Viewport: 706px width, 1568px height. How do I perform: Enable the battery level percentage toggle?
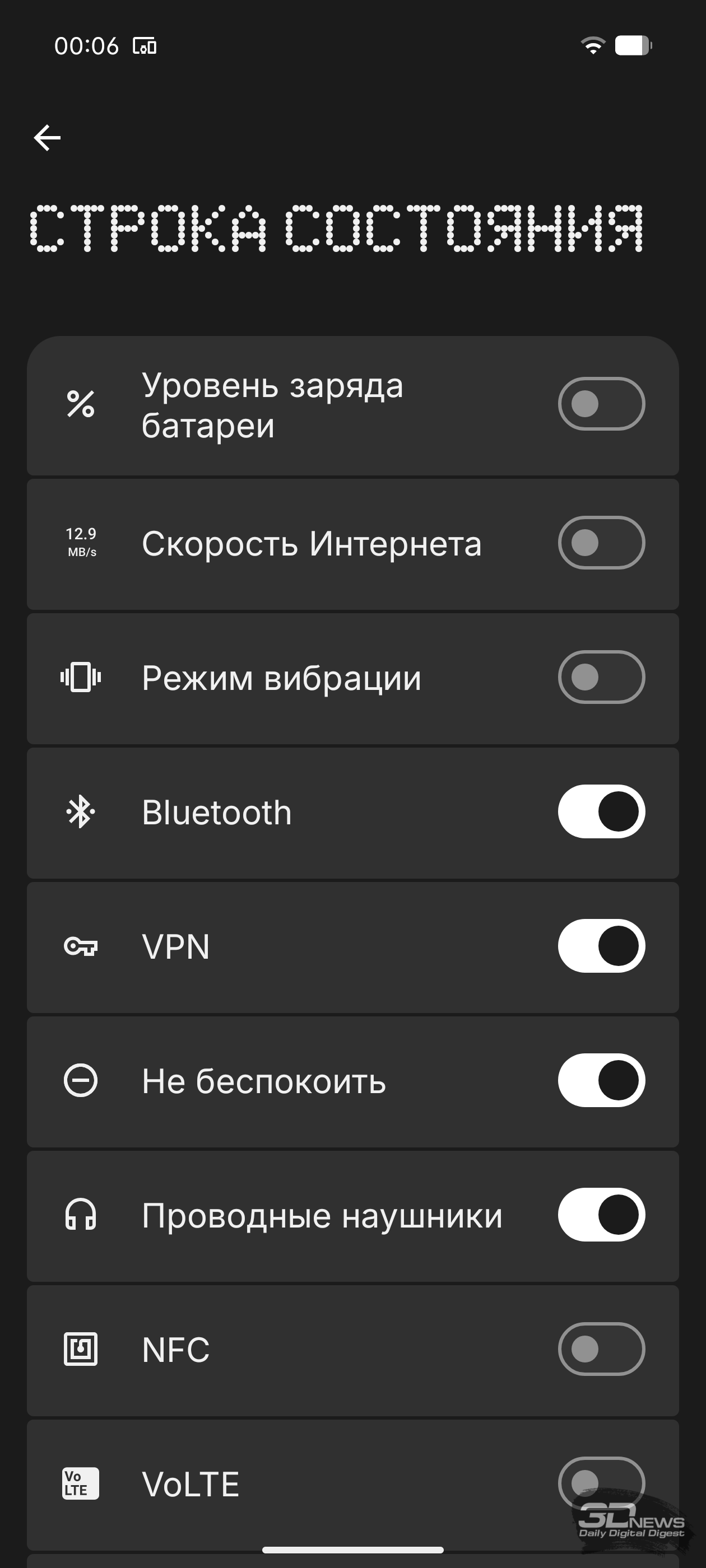[x=601, y=404]
